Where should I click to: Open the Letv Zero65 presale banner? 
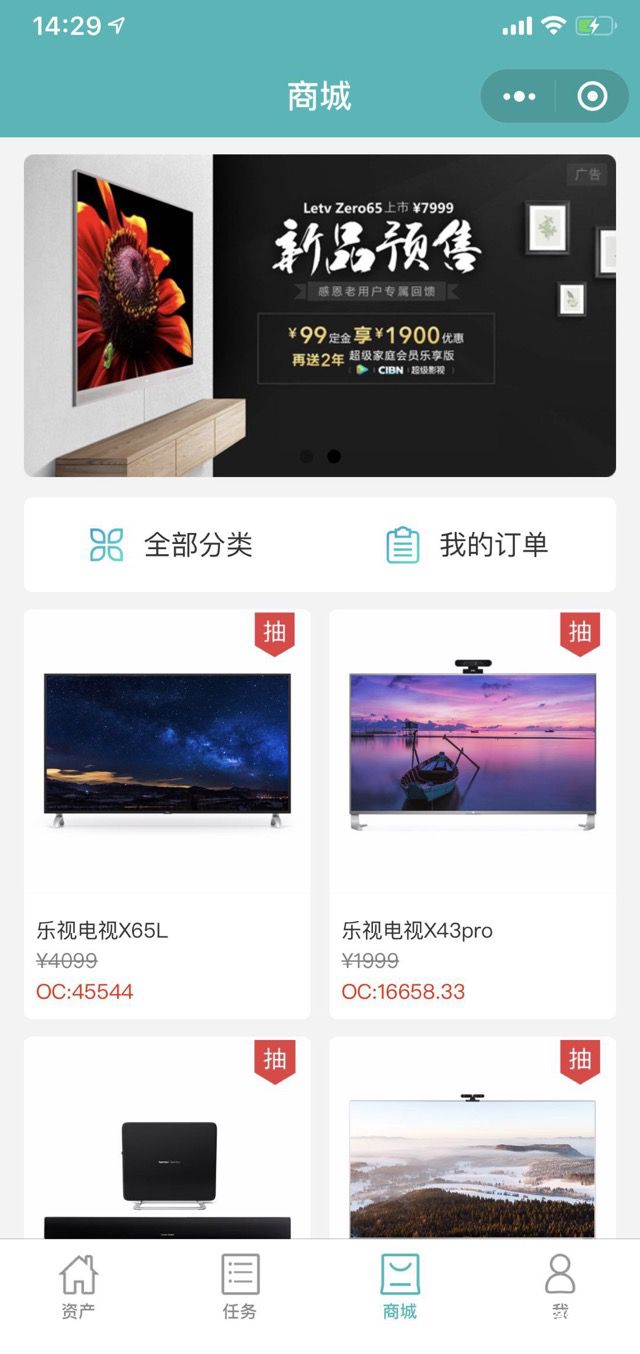320,315
